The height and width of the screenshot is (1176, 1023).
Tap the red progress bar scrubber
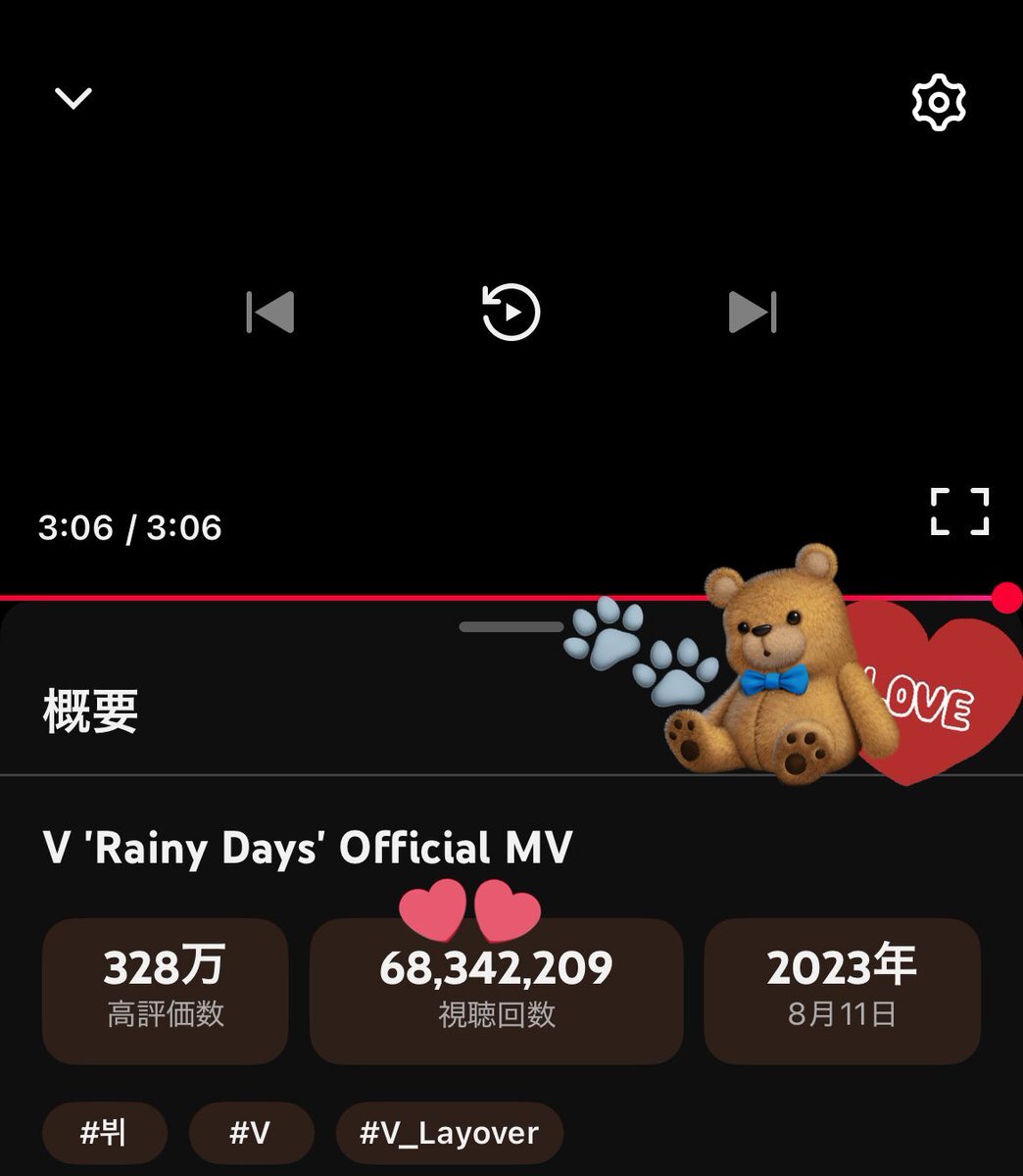click(x=1005, y=597)
